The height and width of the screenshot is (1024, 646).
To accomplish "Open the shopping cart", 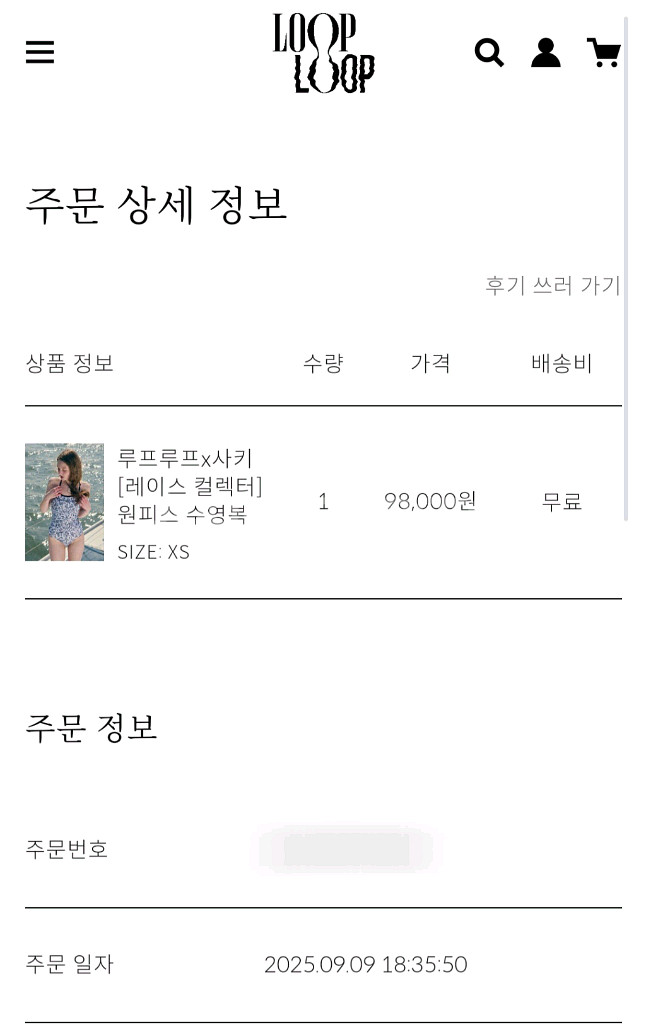I will point(604,52).
